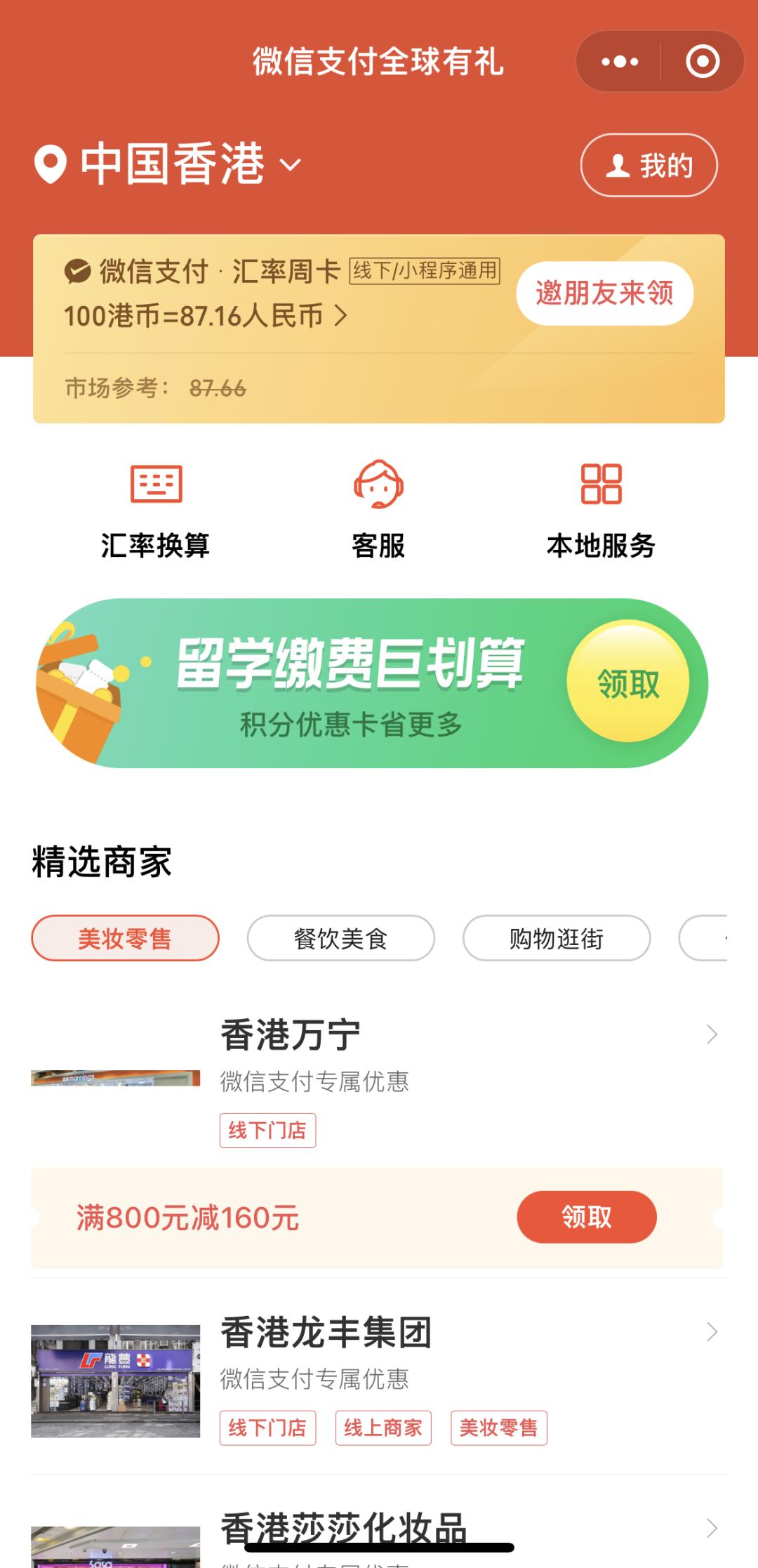
Task: Toggle the 线下门店 tag under 香港万宁
Action: point(268,1131)
